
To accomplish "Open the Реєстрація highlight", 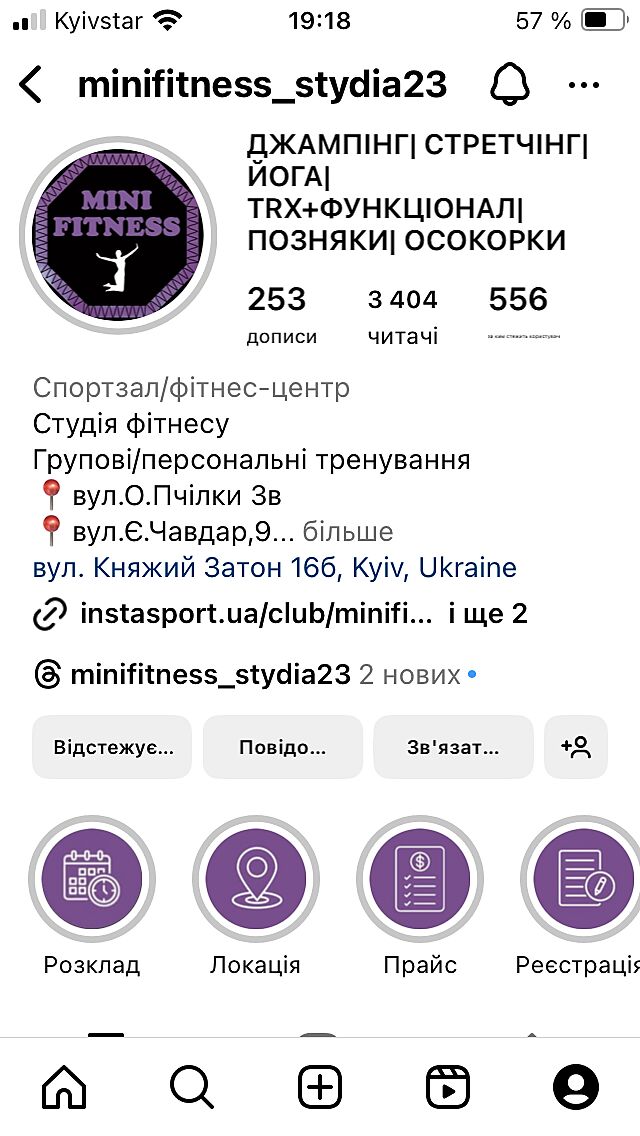I will point(582,880).
